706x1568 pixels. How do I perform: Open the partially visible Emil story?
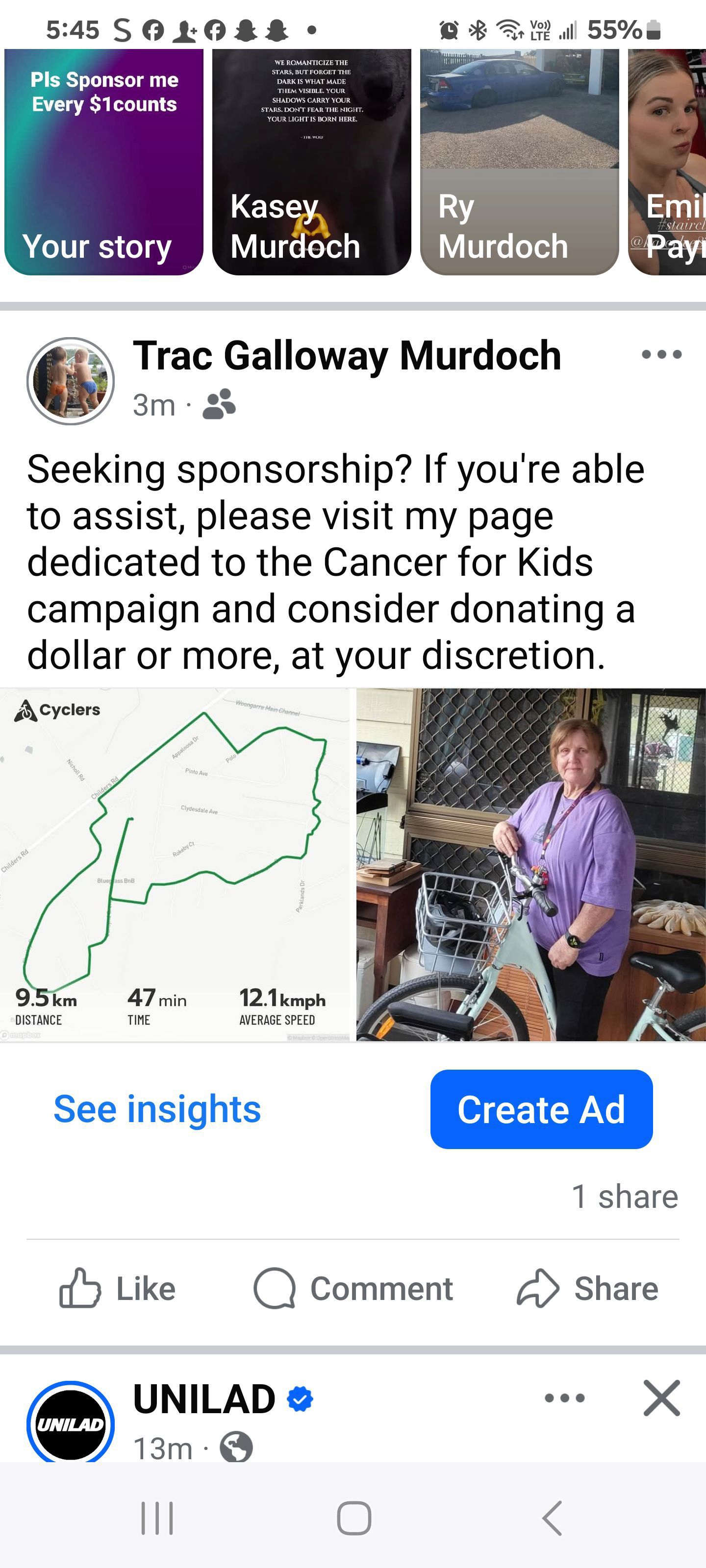[668, 162]
